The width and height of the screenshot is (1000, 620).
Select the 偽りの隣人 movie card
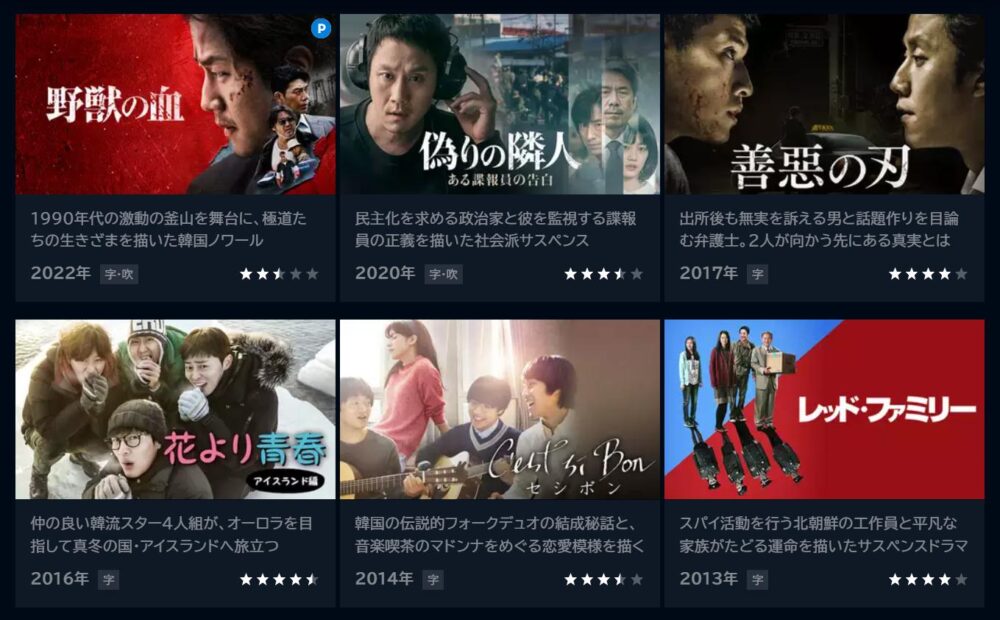(499, 105)
